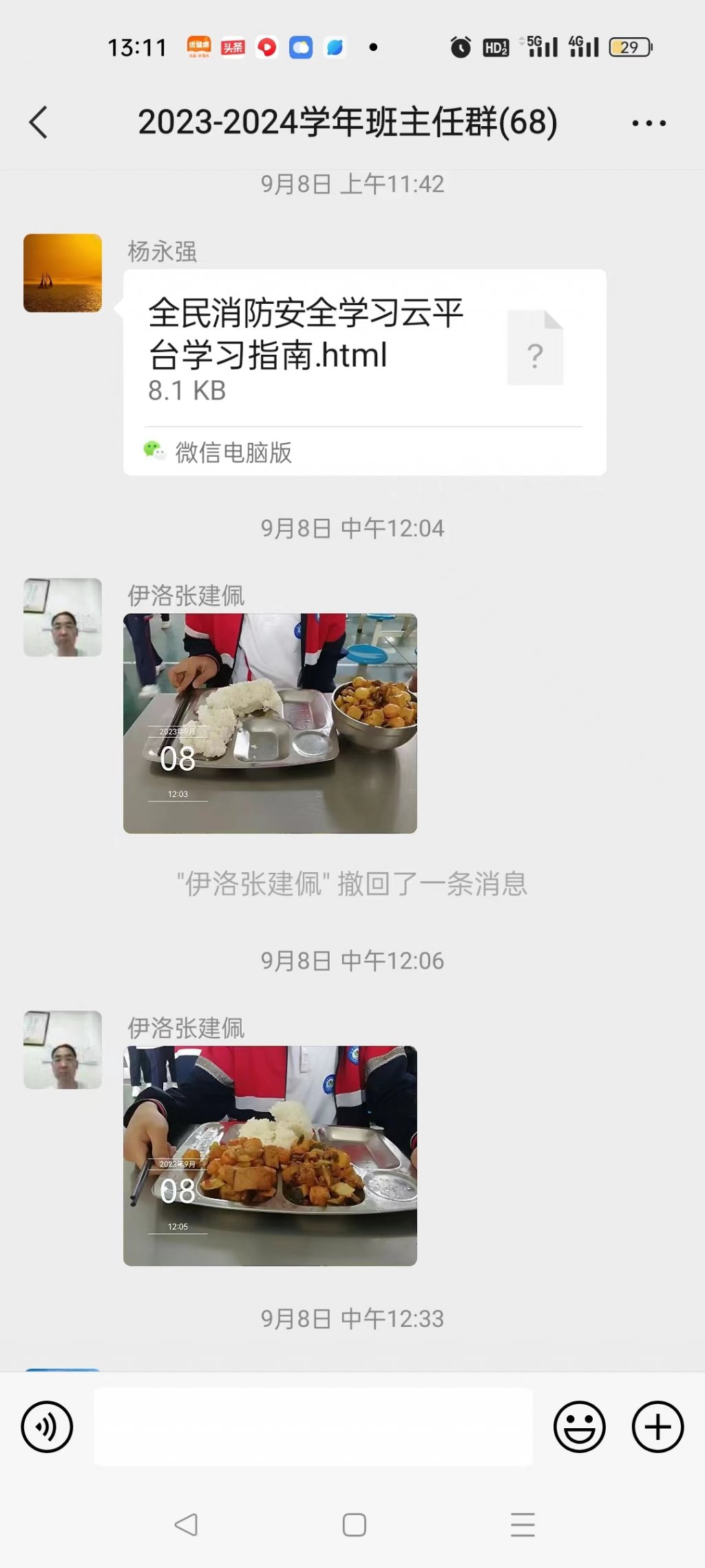This screenshot has width=705, height=1568.
Task: Tap 杨永强's sunset avatar
Action: pyautogui.click(x=63, y=273)
